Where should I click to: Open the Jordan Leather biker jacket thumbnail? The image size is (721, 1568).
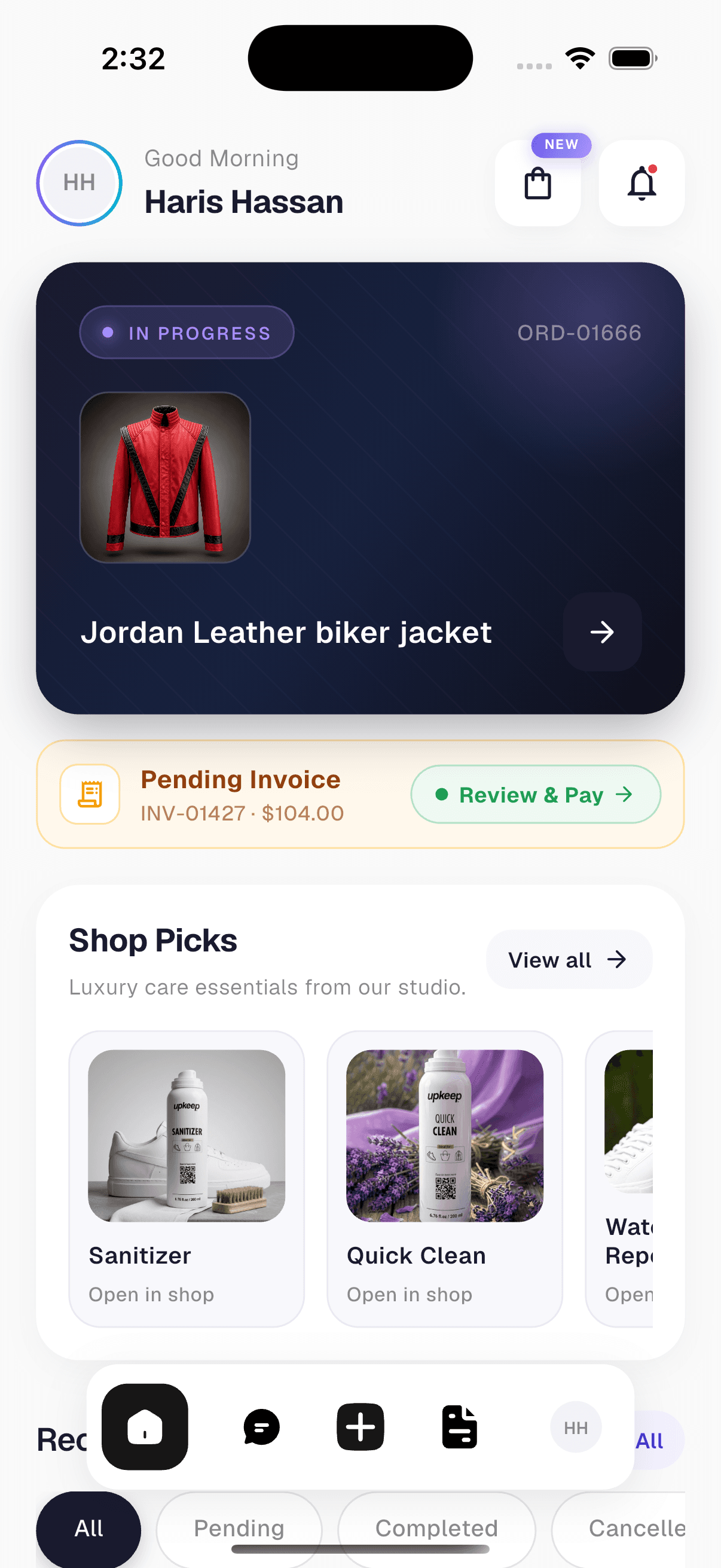coord(165,477)
